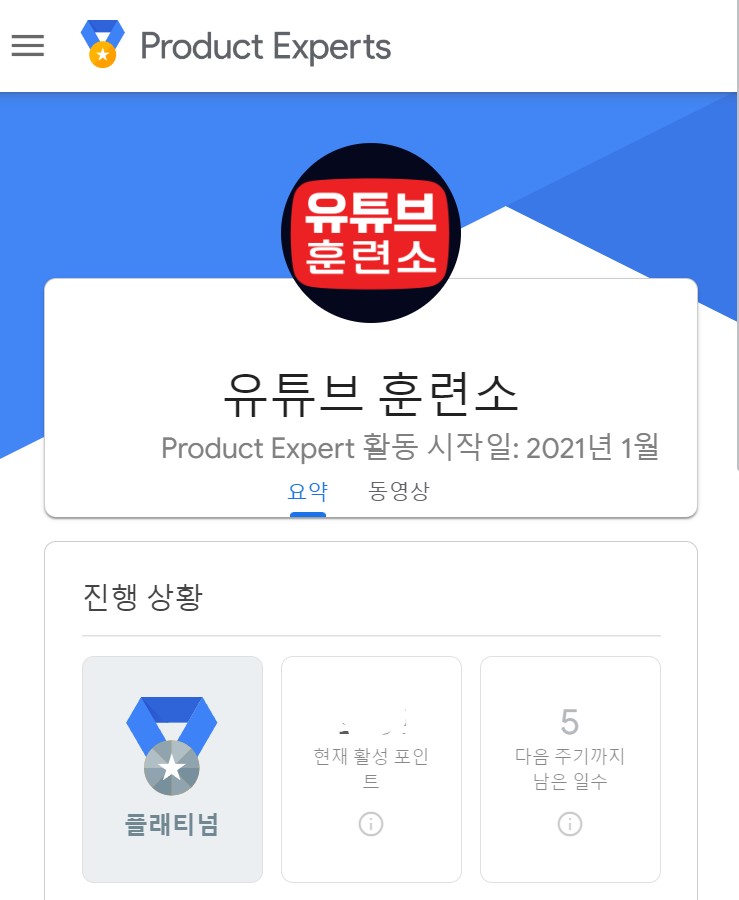Viewport: 739px width, 900px height.
Task: Select the 요약 tab
Action: [307, 491]
